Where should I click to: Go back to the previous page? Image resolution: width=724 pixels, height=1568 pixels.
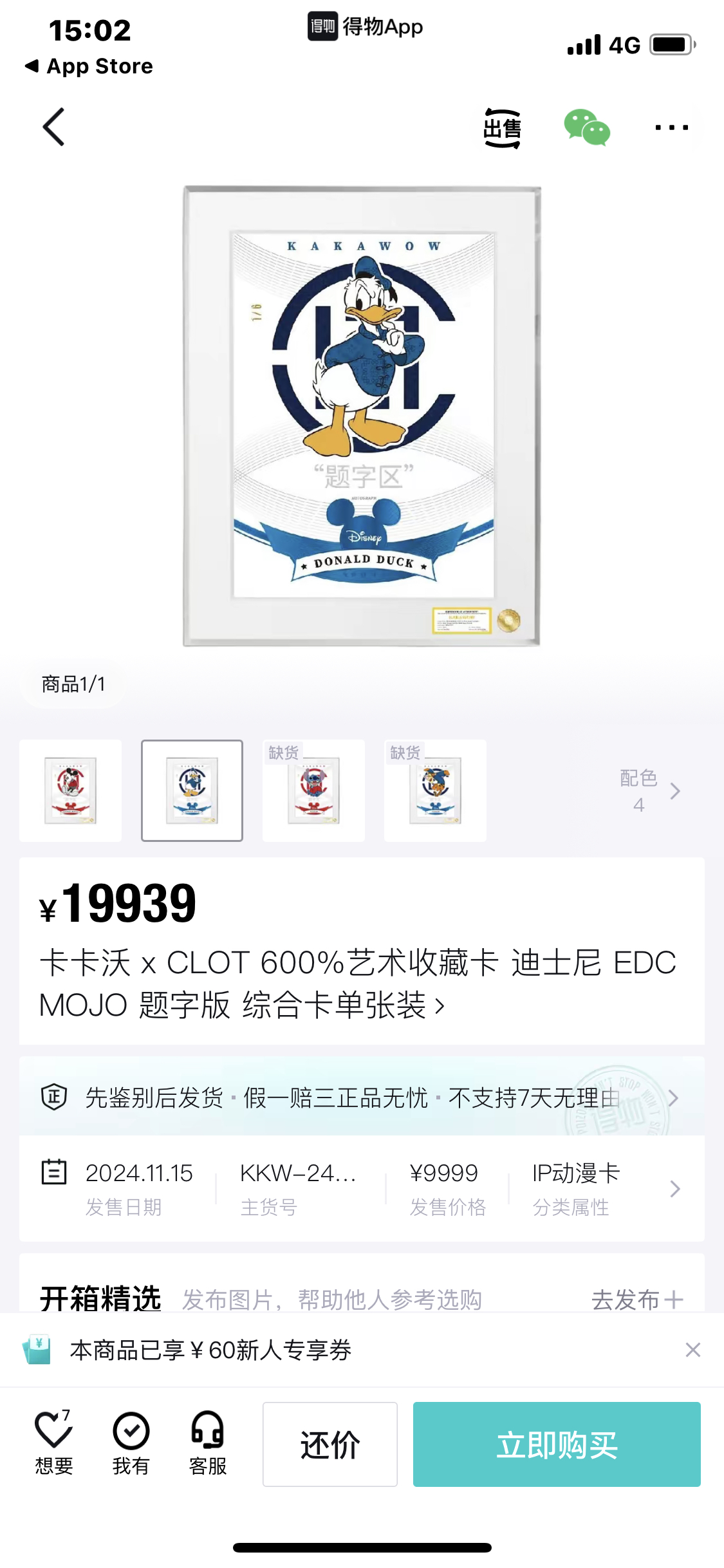[x=54, y=127]
